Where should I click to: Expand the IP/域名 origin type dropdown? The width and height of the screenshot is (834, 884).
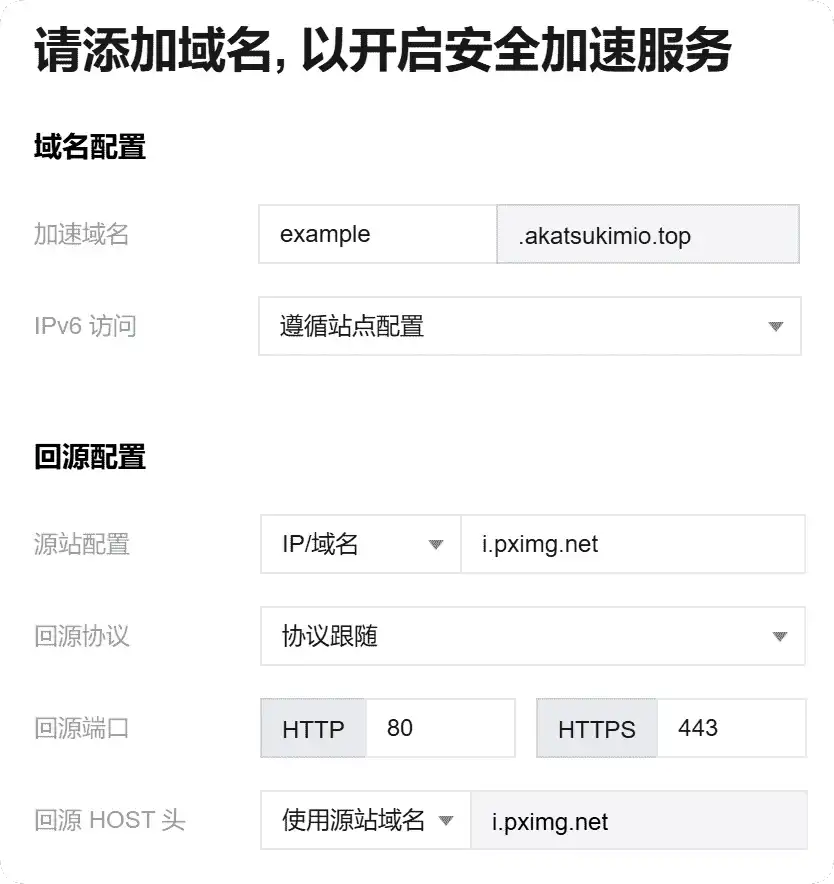[x=360, y=545]
